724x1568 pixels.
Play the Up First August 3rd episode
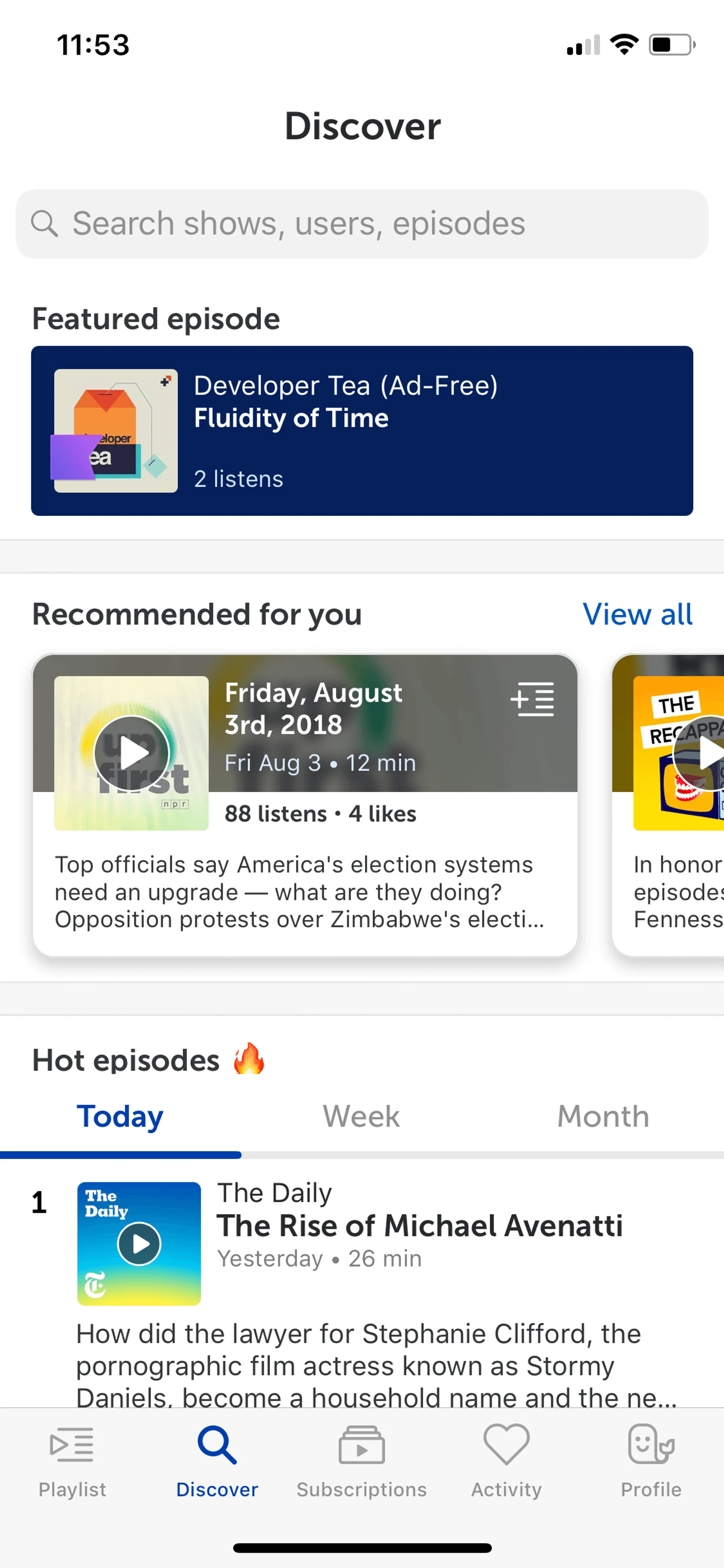[132, 753]
